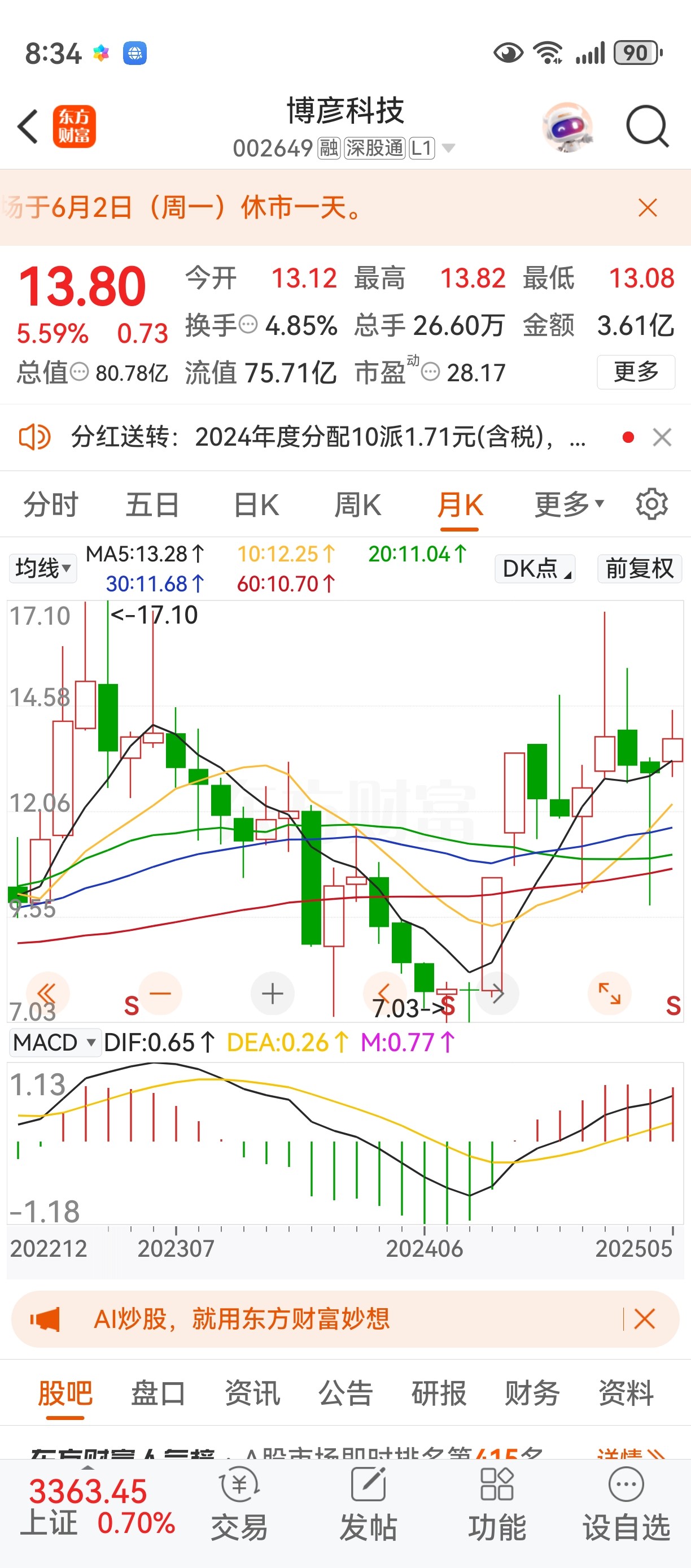Open the AI robot assistant
This screenshot has width=691, height=1568.
pyautogui.click(x=567, y=127)
